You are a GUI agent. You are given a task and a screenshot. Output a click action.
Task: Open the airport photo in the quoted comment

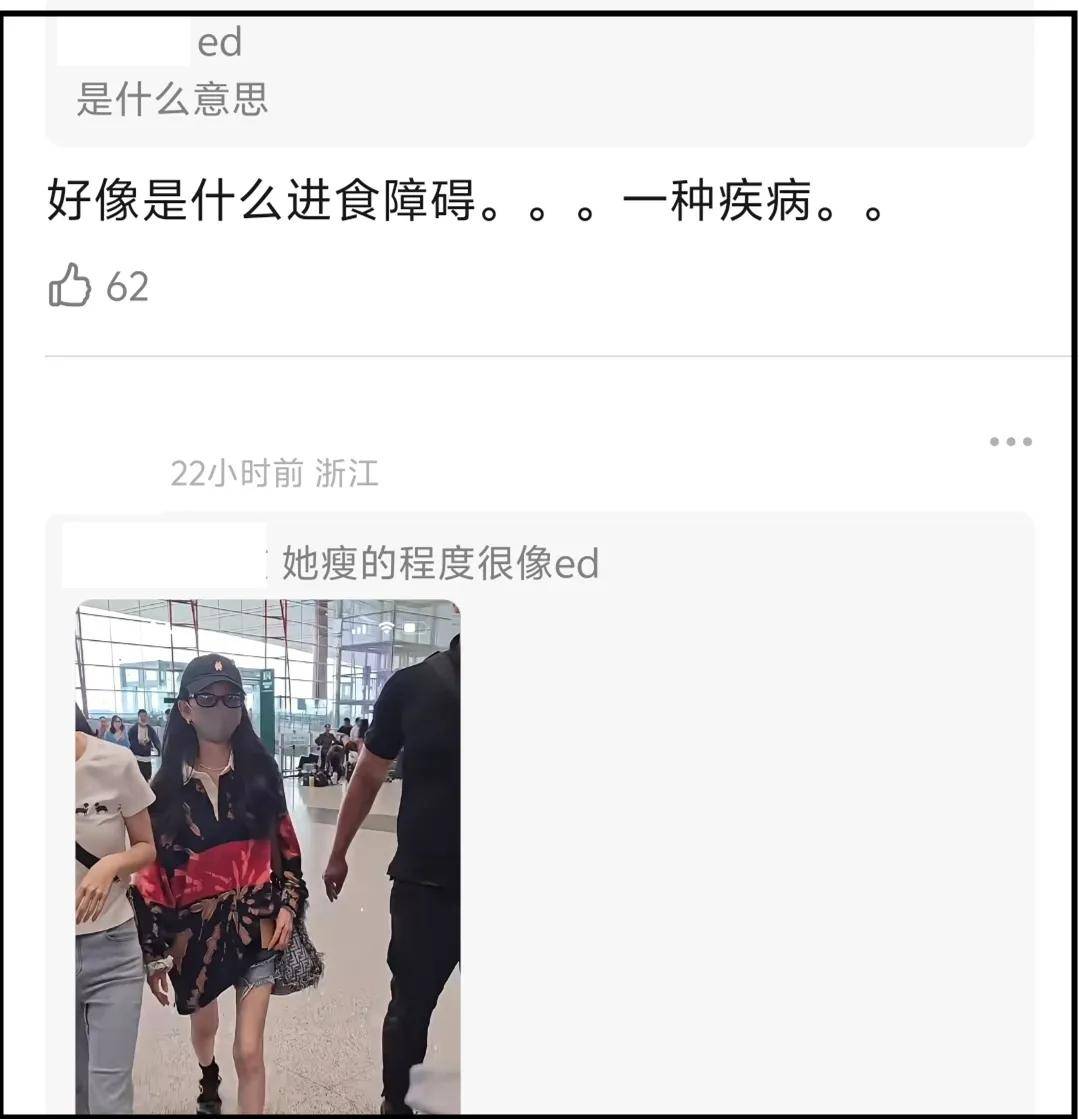pos(267,855)
